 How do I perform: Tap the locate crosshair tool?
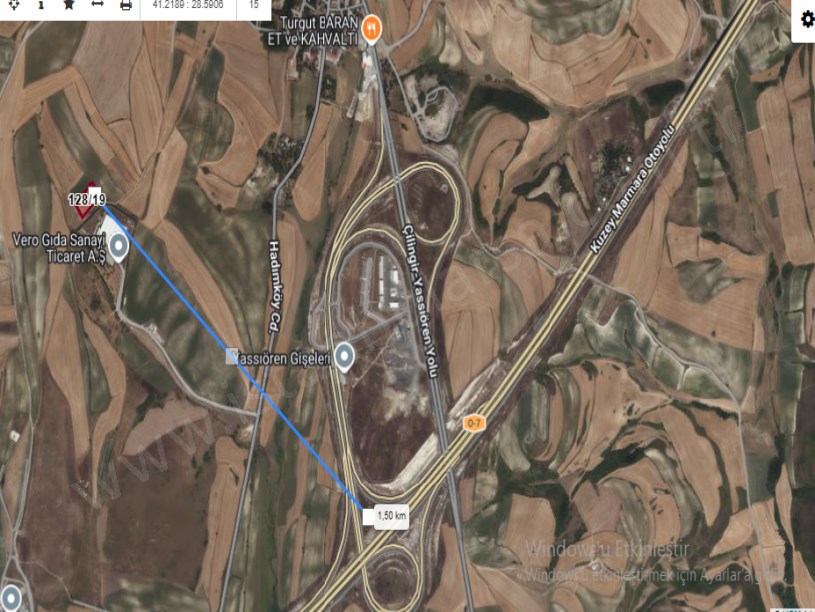(12, 4)
